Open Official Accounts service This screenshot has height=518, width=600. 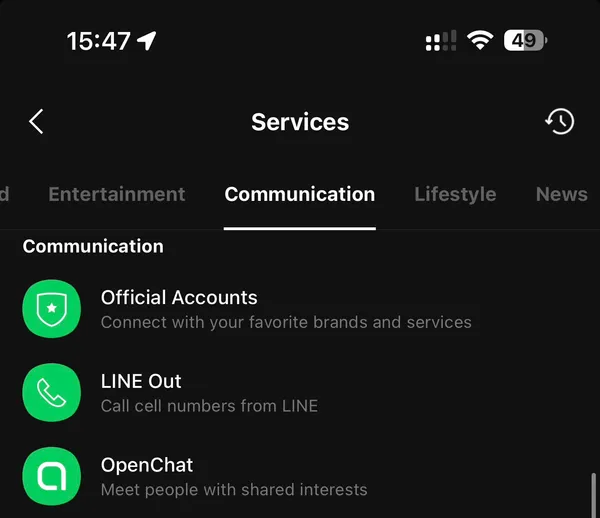point(178,309)
